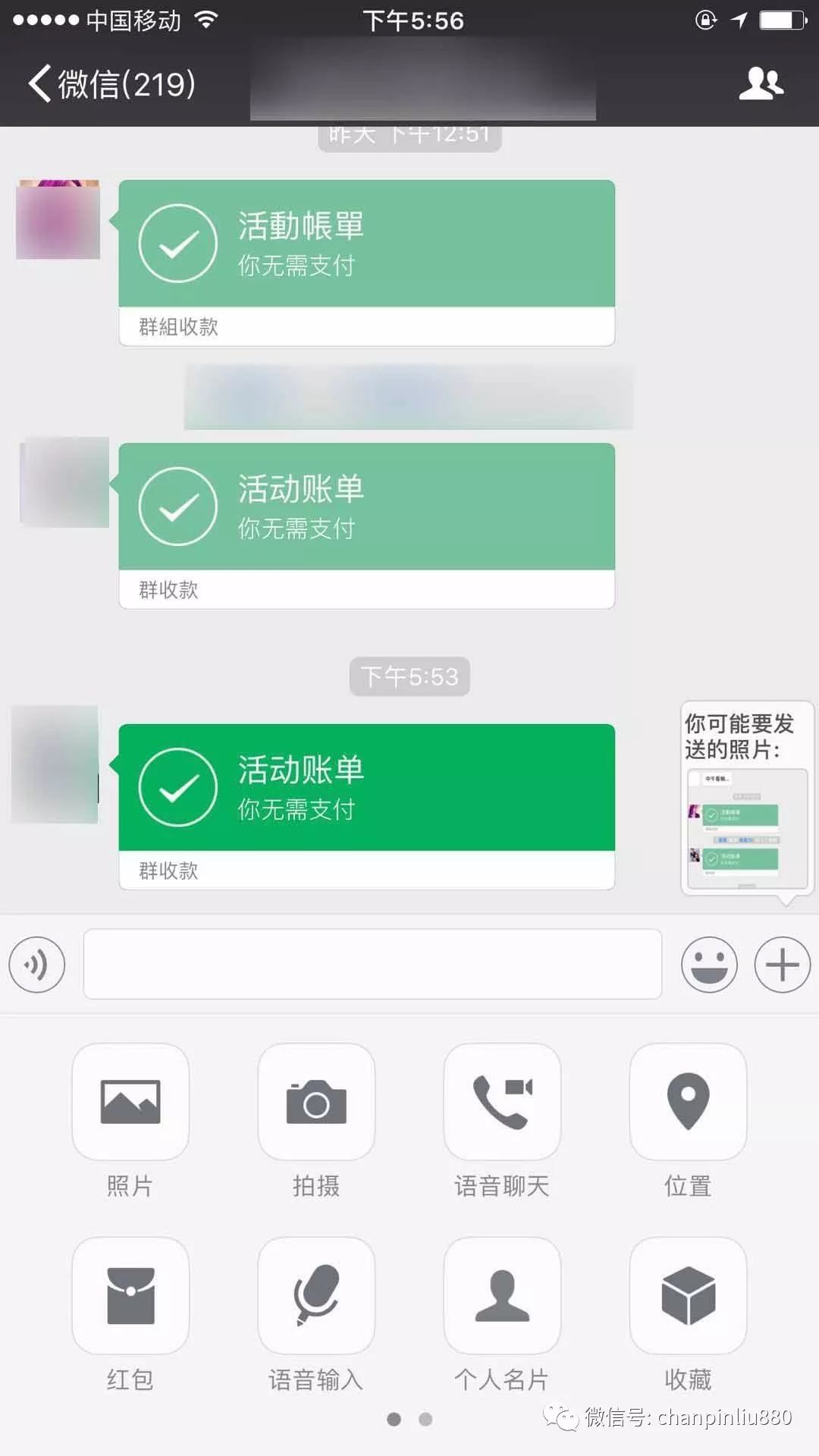The height and width of the screenshot is (1456, 819).
Task: Toggle the plus attachments panel
Action: [782, 965]
